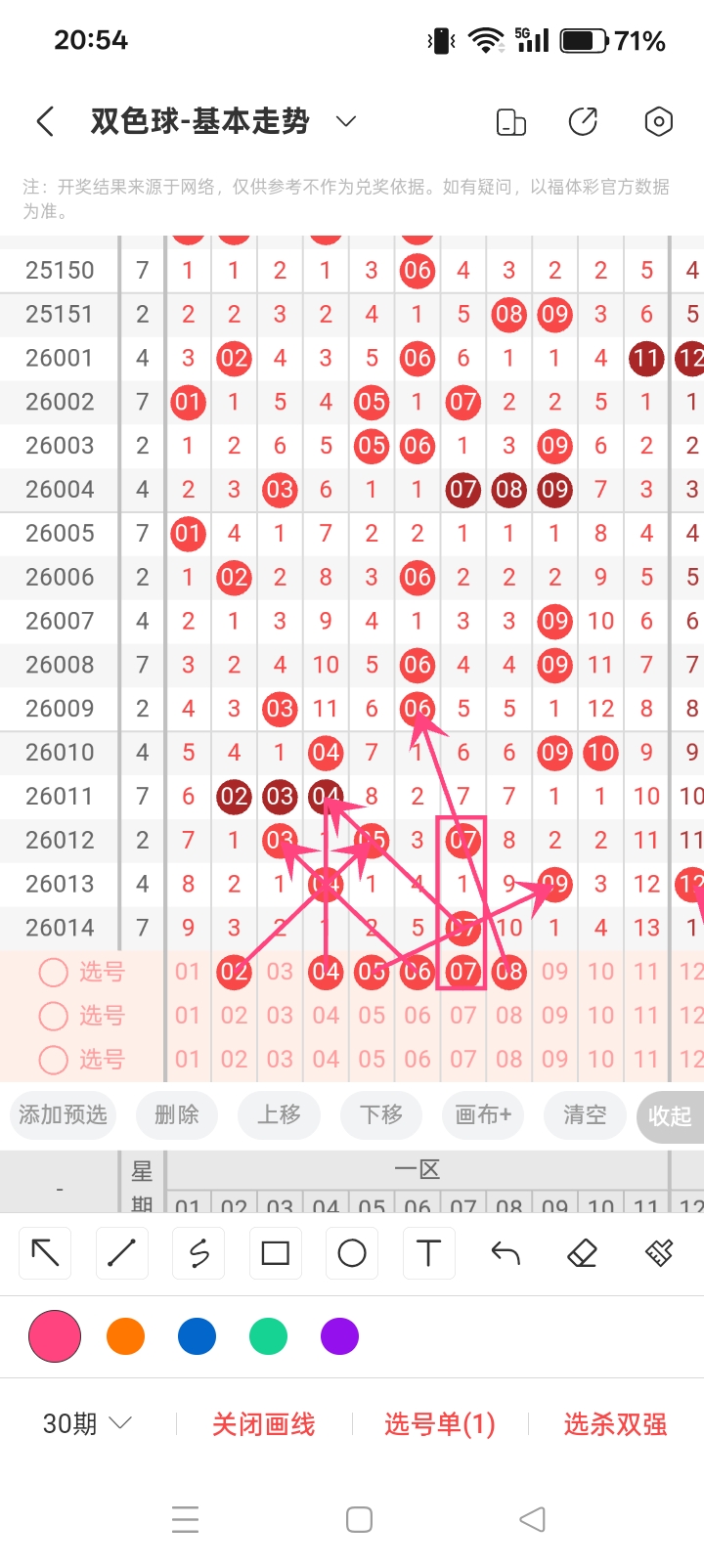
Task: Open the 双色球-基本走势 title dropdown
Action: [x=344, y=121]
